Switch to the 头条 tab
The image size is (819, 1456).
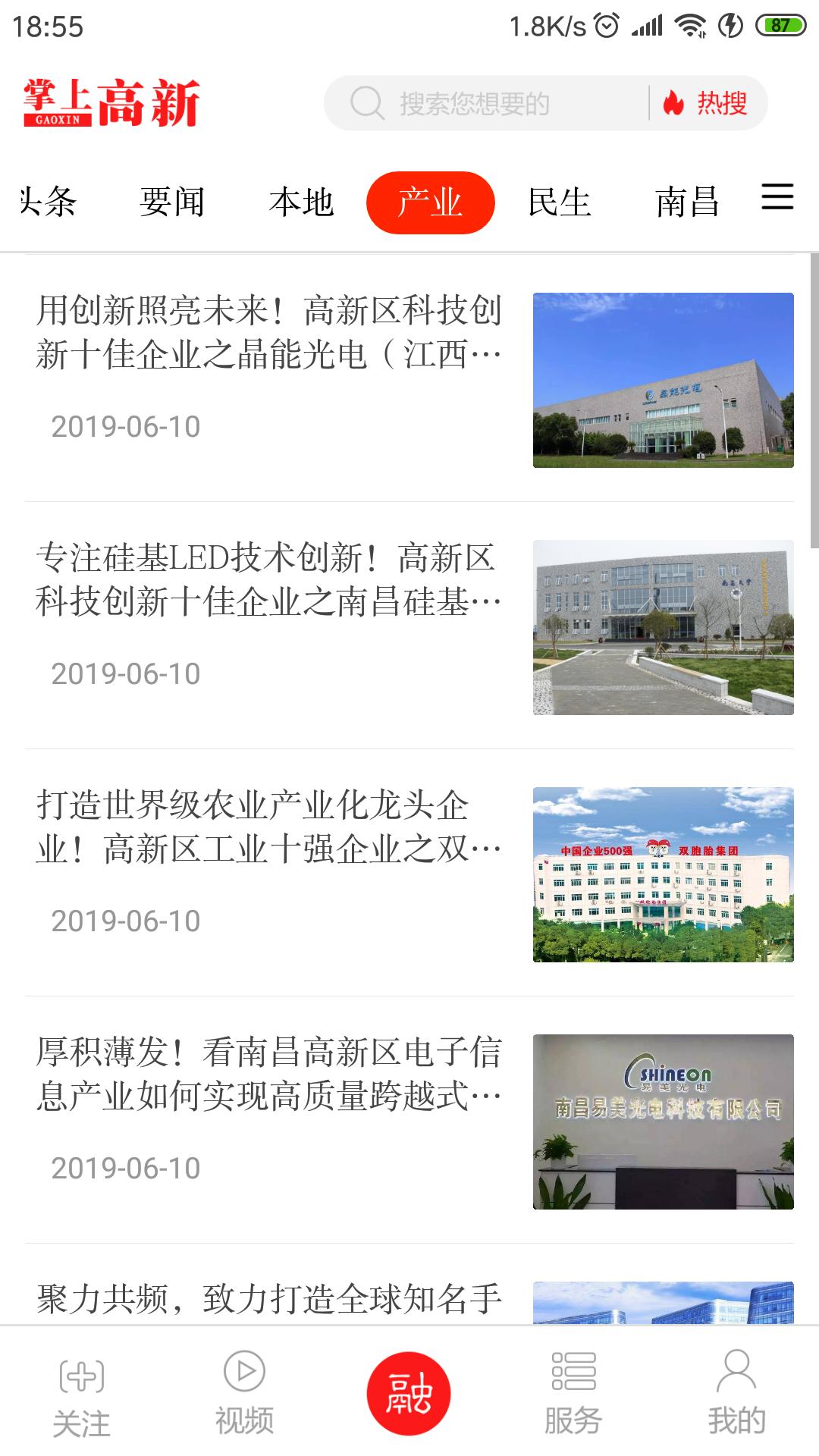pyautogui.click(x=47, y=202)
